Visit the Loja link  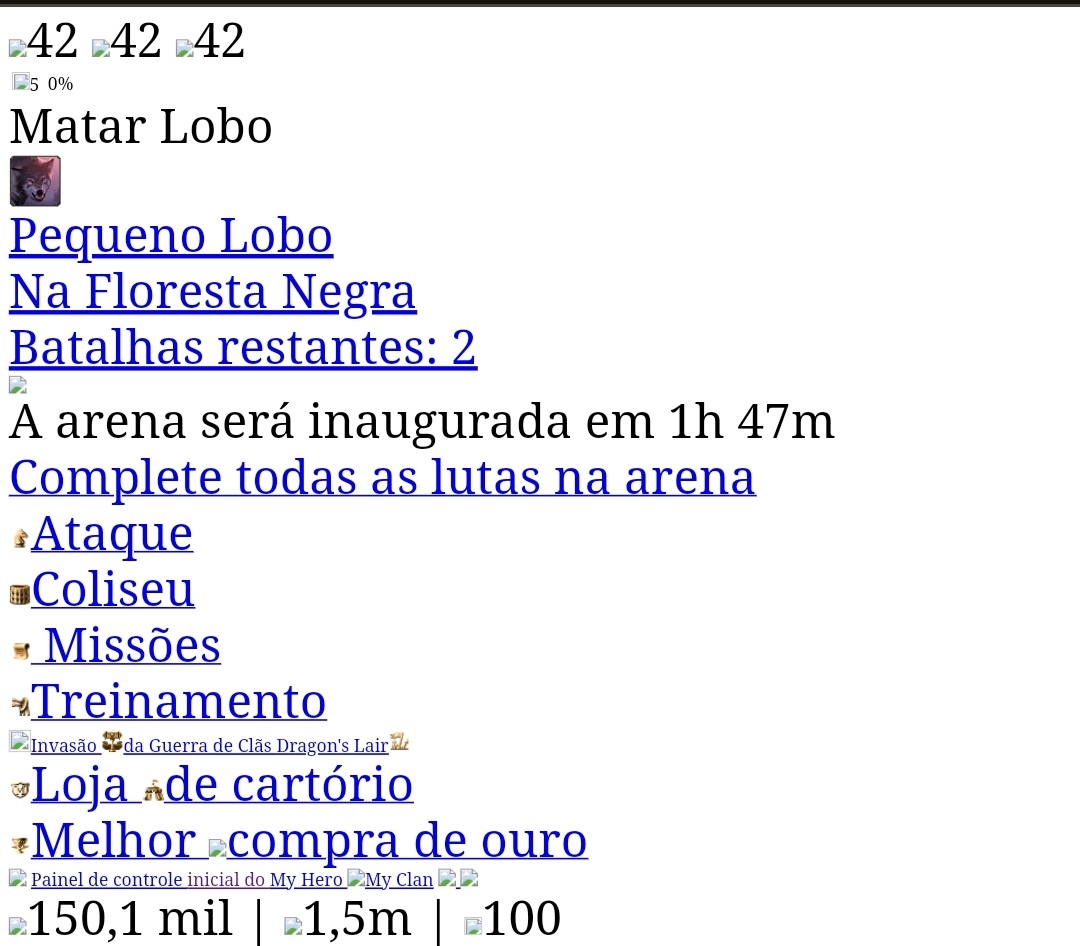point(80,784)
